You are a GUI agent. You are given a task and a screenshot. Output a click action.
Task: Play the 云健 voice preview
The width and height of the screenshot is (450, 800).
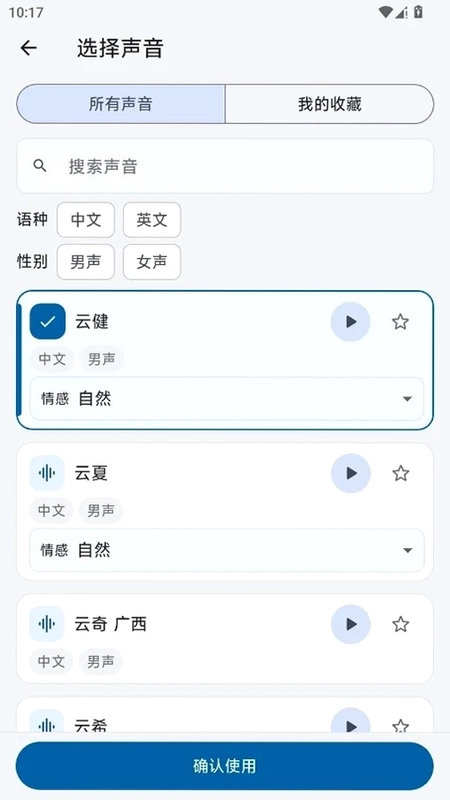point(351,321)
